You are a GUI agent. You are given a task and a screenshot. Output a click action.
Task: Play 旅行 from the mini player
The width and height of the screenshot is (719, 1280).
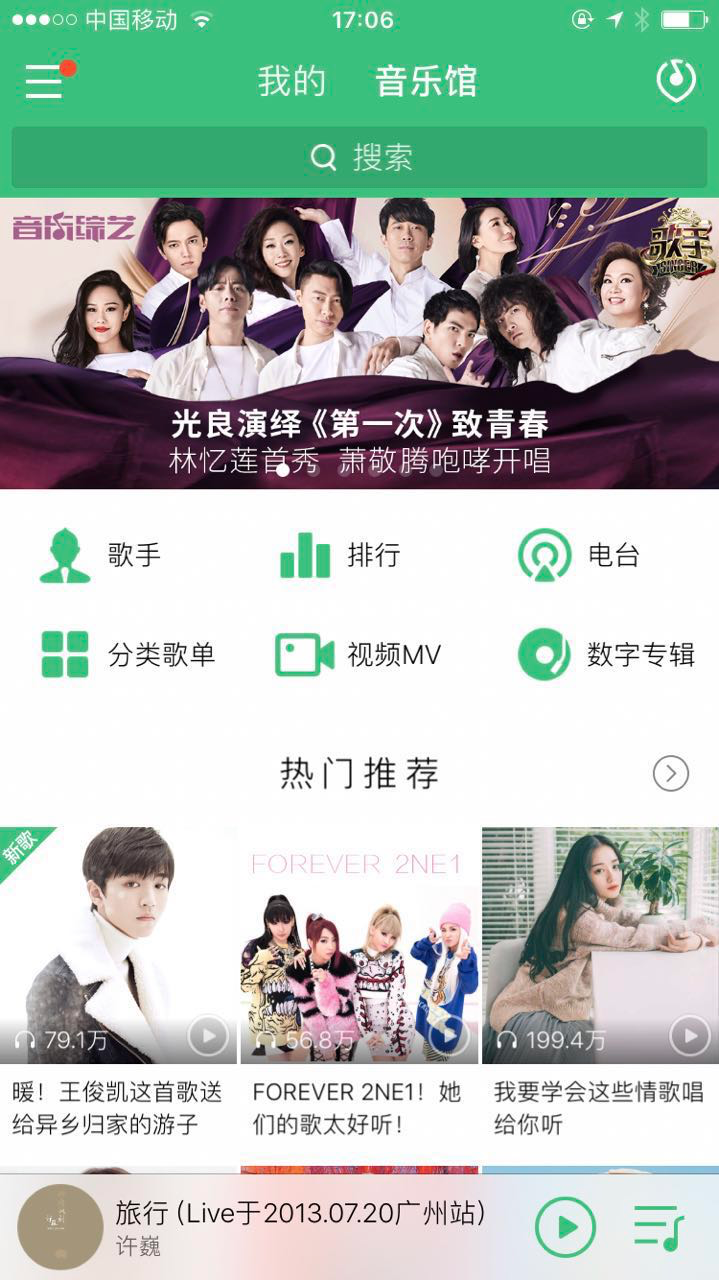[x=565, y=1227]
